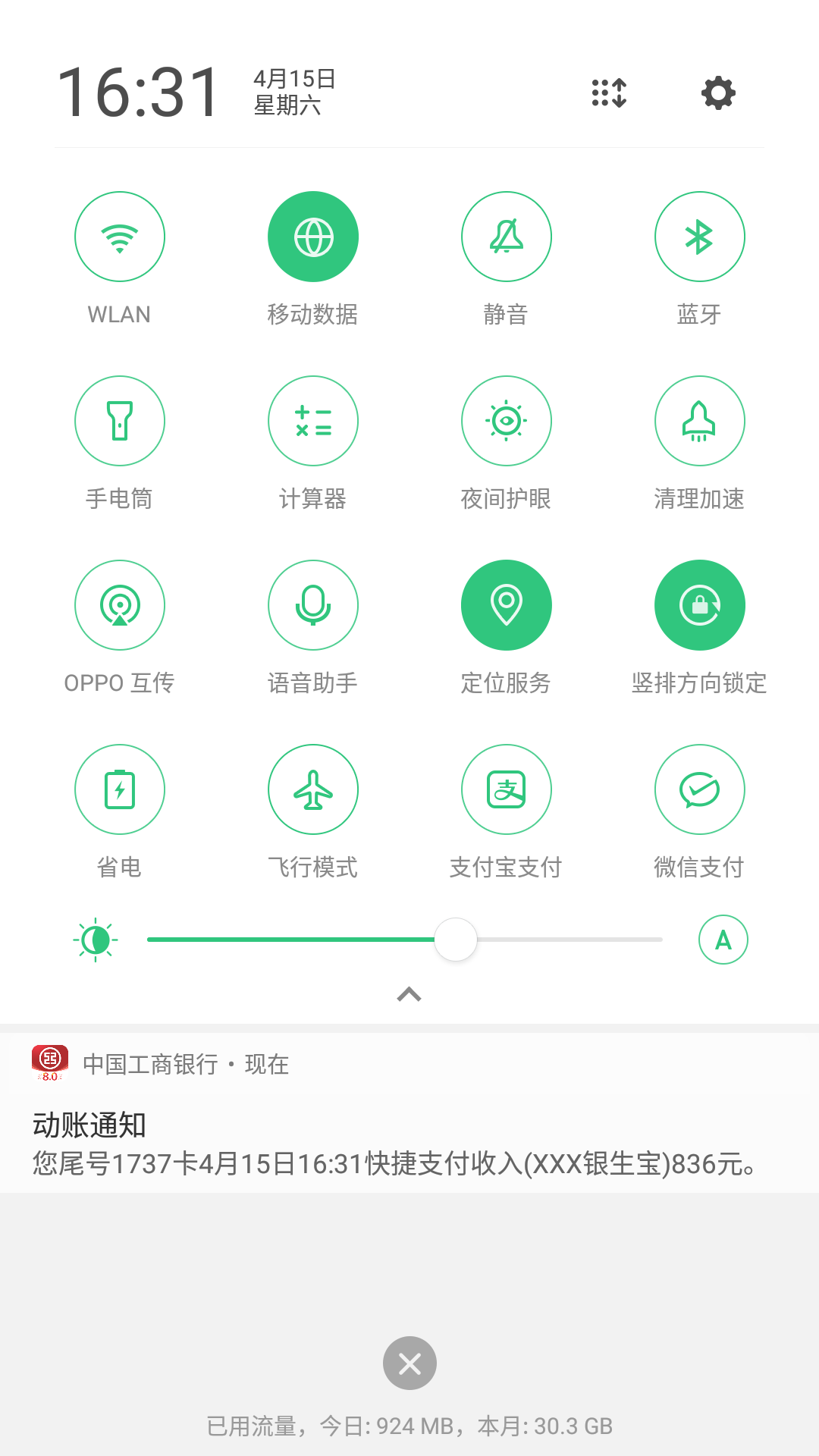Turn on Bluetooth (蓝牙)
This screenshot has height=1456, width=819.
(x=700, y=237)
